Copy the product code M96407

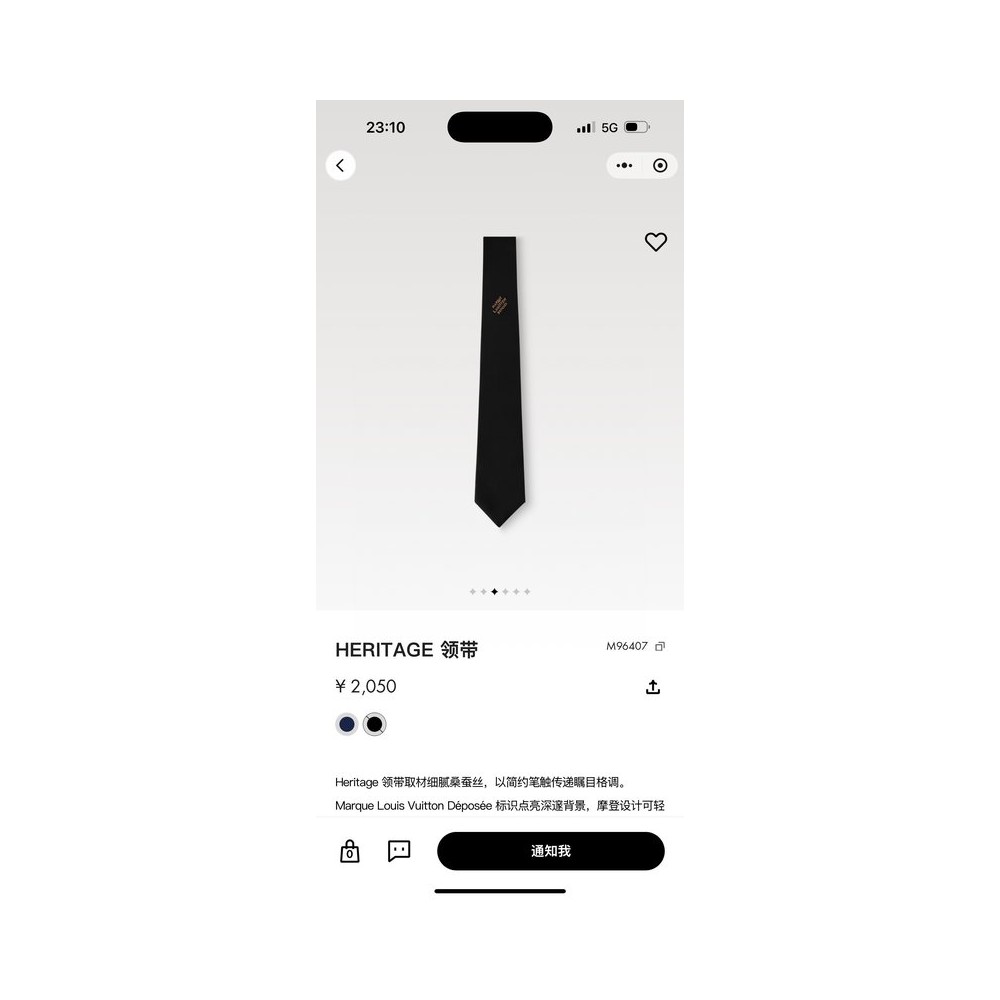coord(660,646)
